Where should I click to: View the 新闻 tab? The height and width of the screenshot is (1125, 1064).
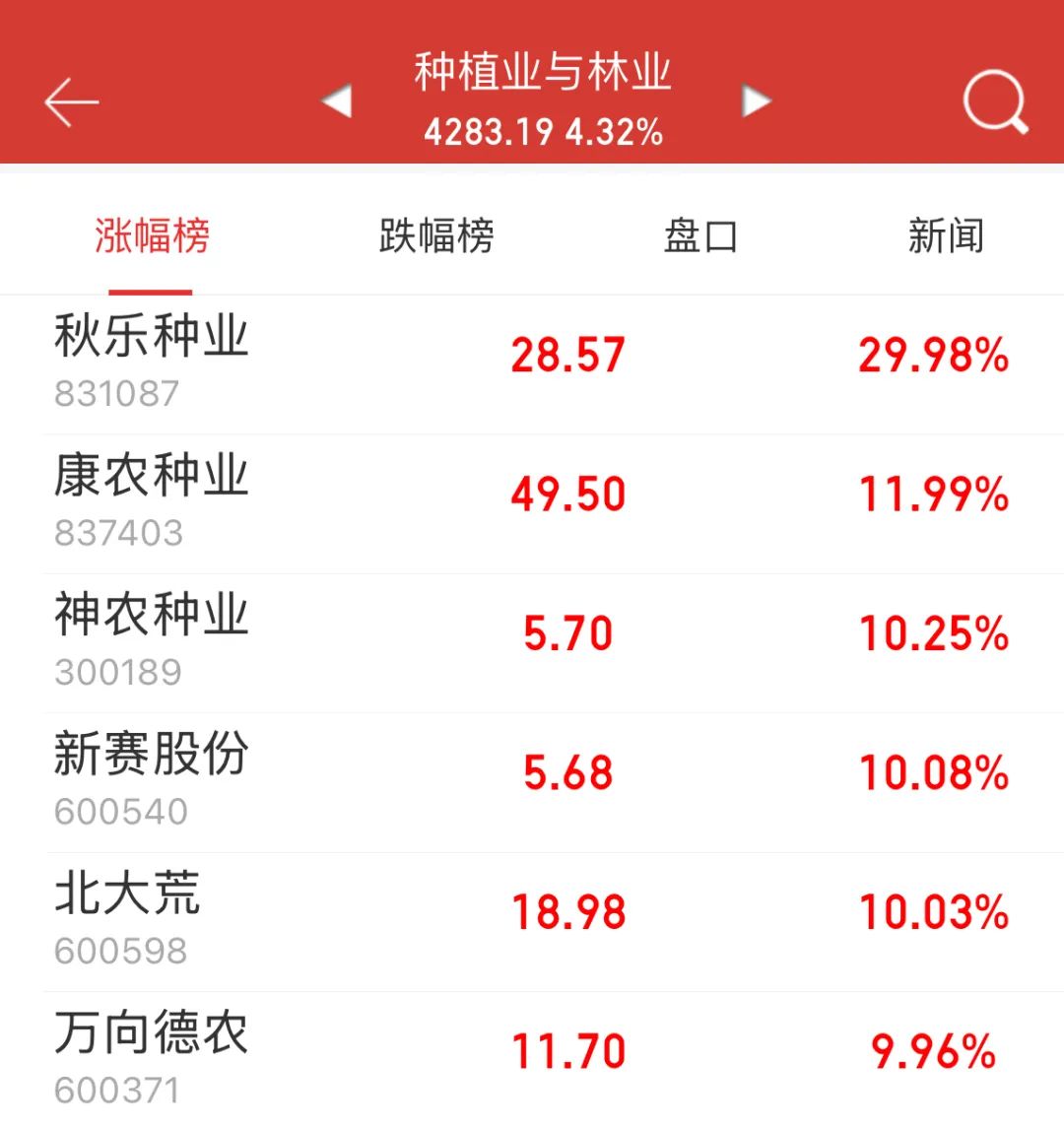pyautogui.click(x=946, y=236)
